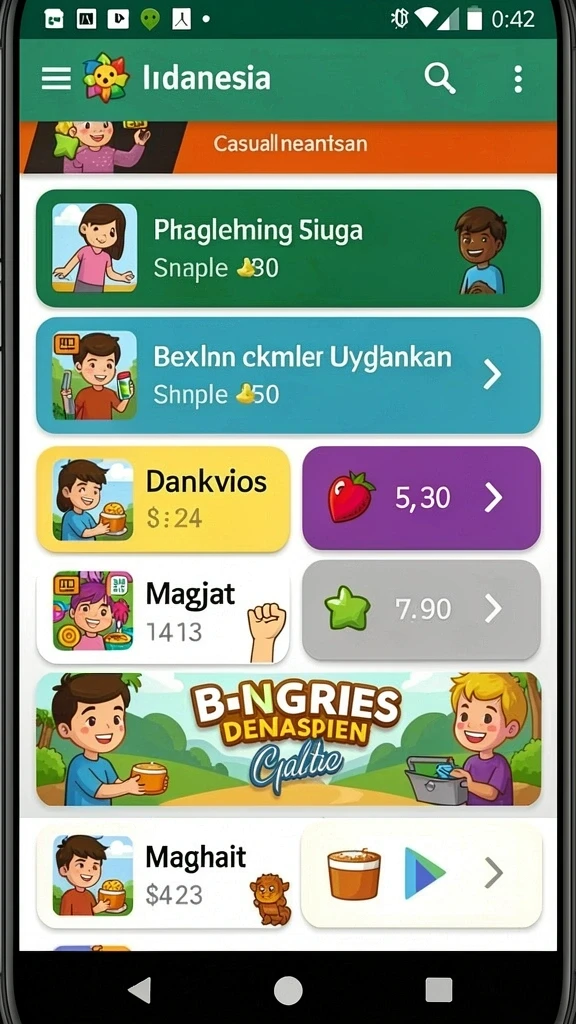576x1024 pixels.
Task: Tap the search magnifier icon
Action: pos(440,79)
